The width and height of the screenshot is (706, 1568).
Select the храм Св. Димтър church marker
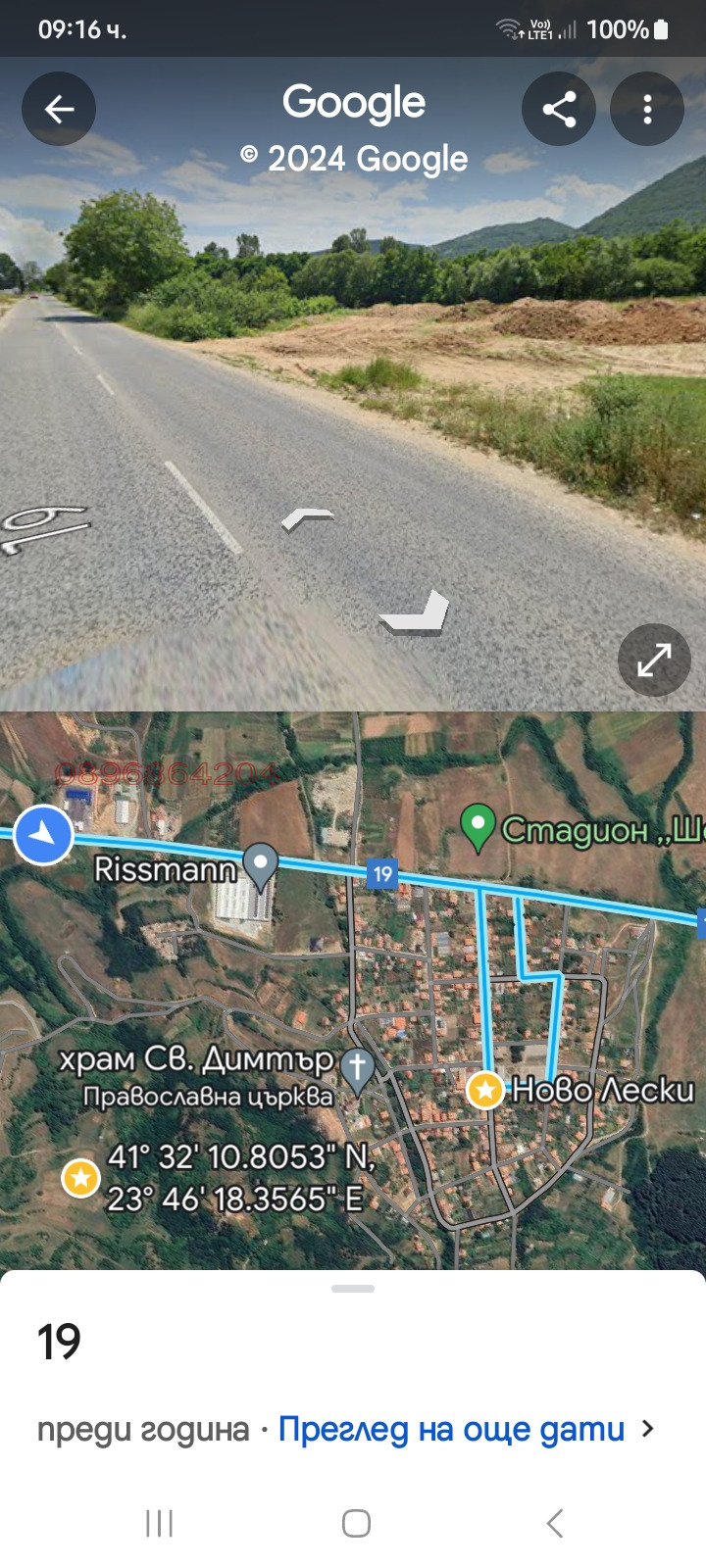pos(357,1064)
